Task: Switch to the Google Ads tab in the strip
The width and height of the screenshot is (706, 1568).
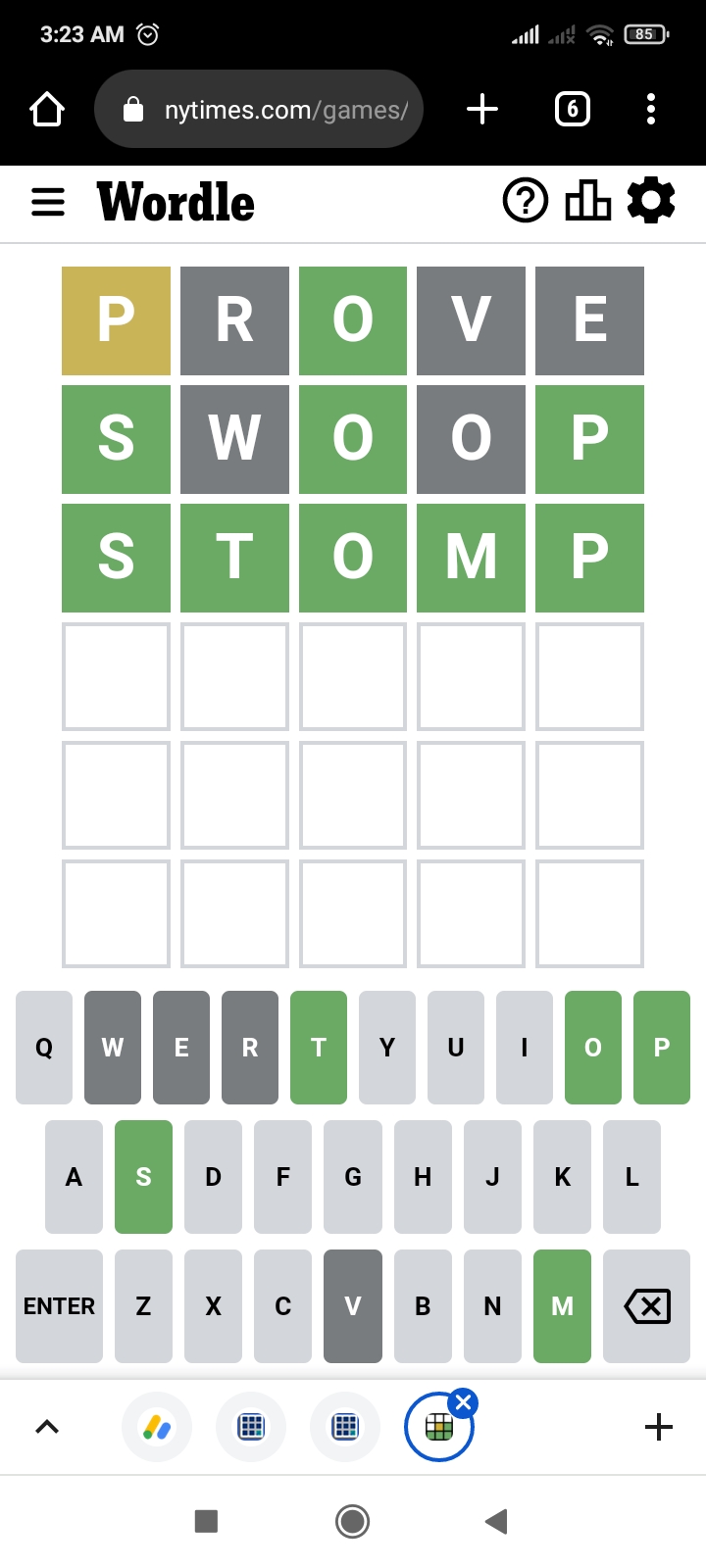Action: pos(157,1427)
